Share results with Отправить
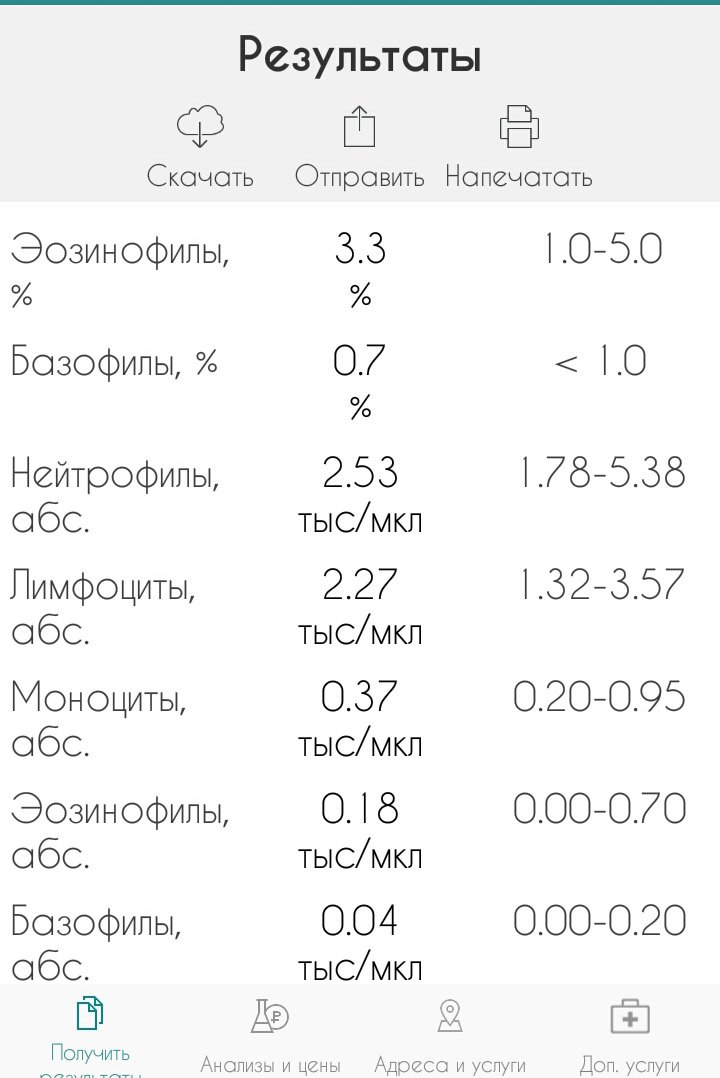This screenshot has width=720, height=1078. (359, 146)
